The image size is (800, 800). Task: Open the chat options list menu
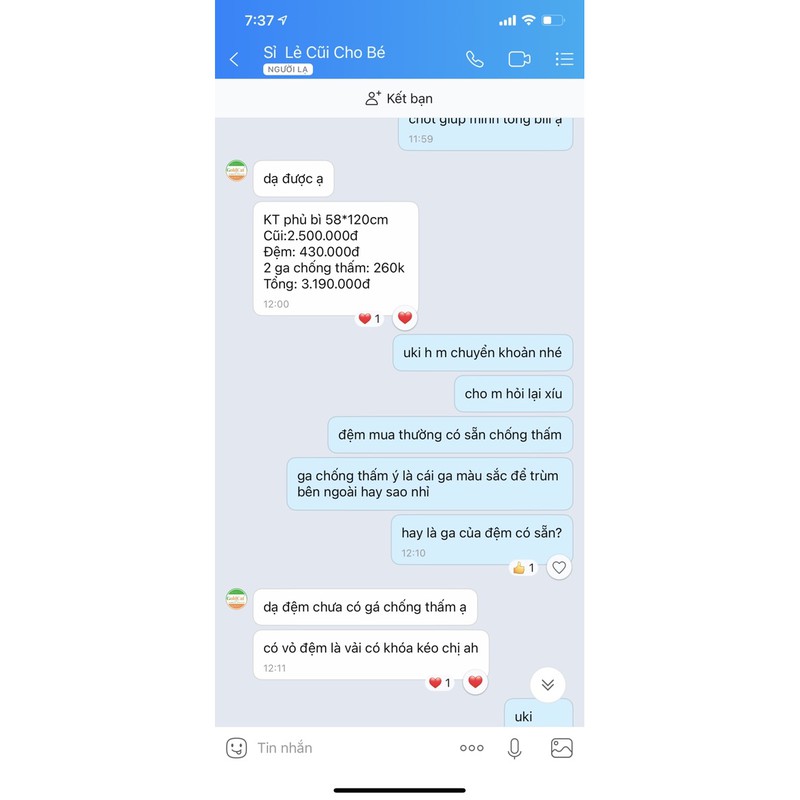coord(564,60)
